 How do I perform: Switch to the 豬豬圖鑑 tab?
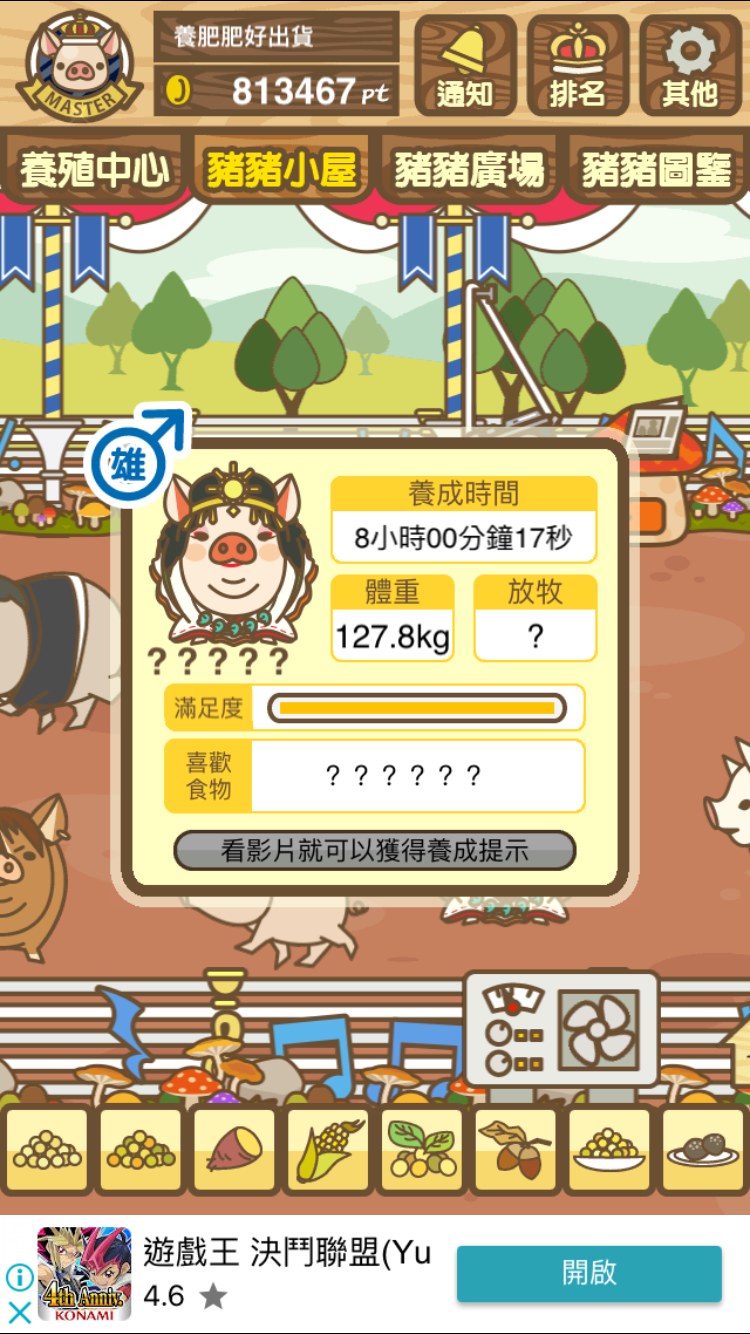[656, 170]
